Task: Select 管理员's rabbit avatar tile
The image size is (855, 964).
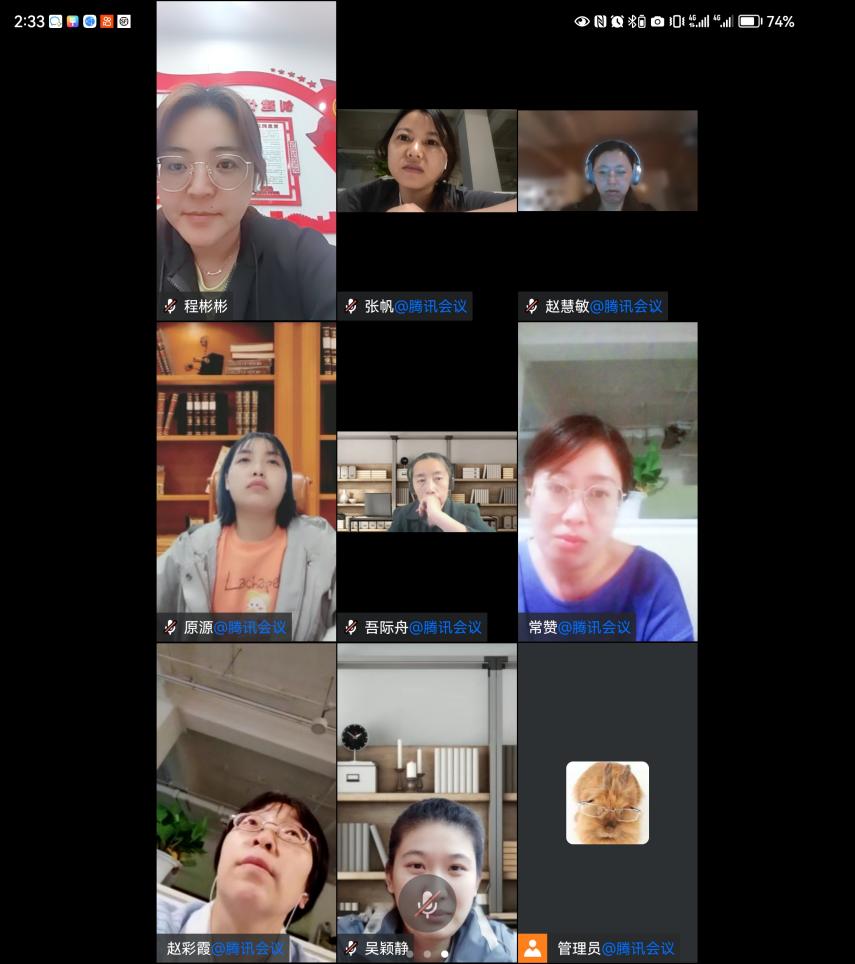Action: pos(607,802)
